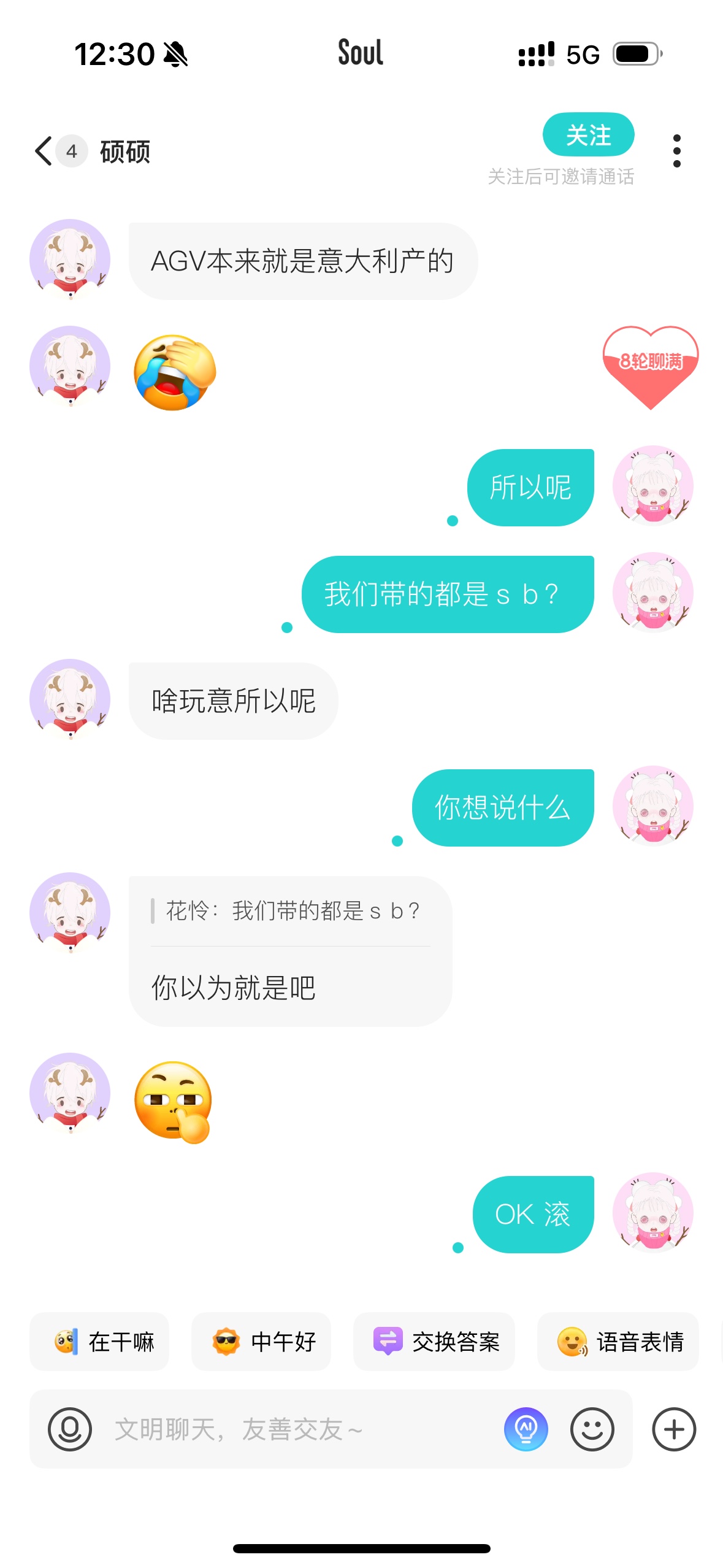Send the 中午好 quick reply
723x1568 pixels.
click(261, 1342)
